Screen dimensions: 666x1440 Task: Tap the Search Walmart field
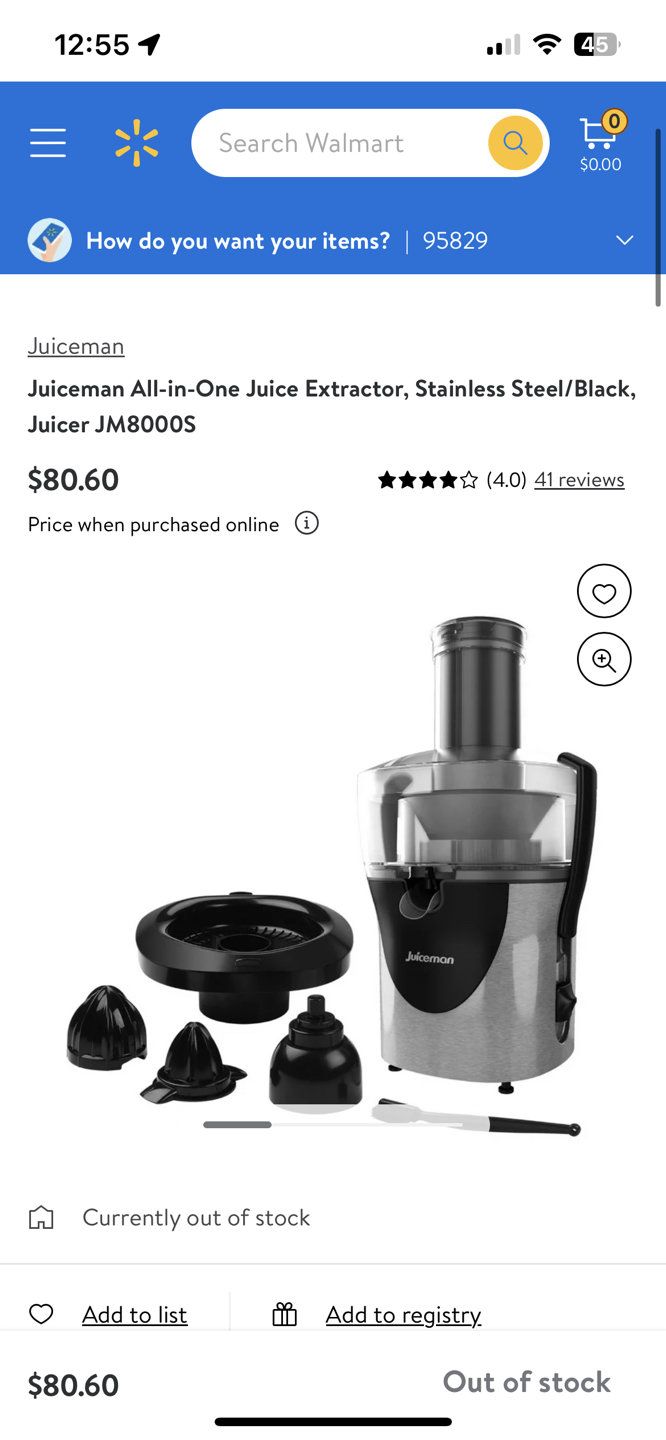(340, 143)
